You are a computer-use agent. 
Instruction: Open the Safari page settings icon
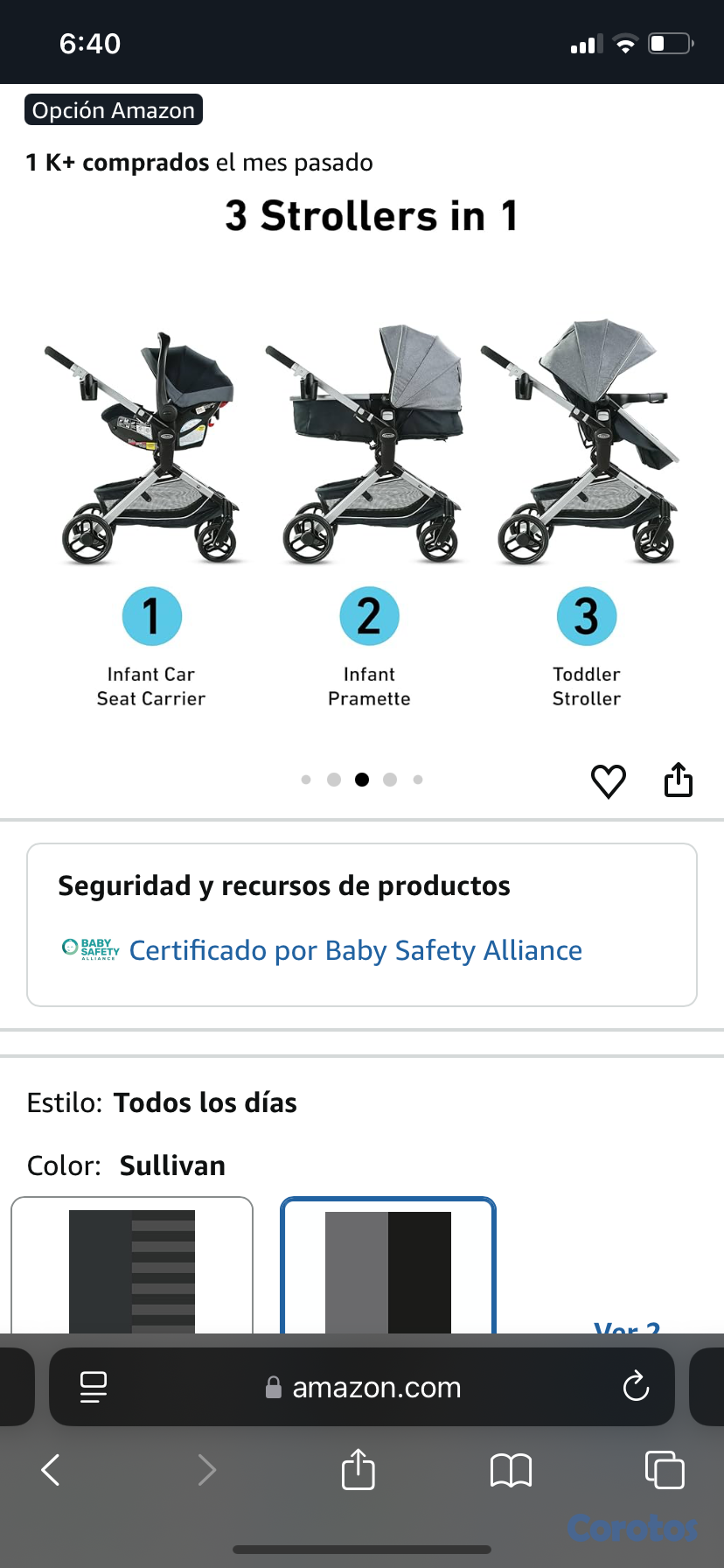point(94,1387)
